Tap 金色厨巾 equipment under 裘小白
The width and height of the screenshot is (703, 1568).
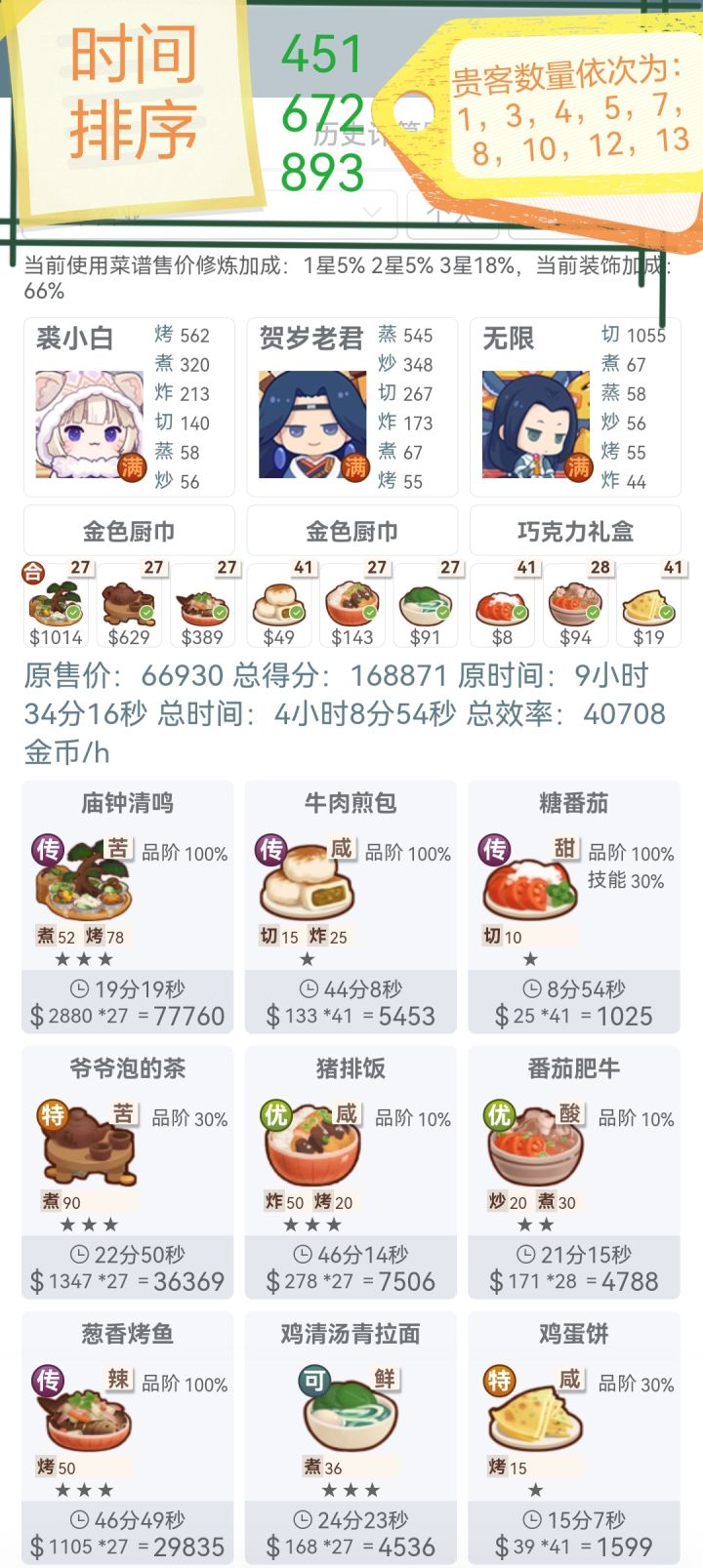(x=129, y=531)
